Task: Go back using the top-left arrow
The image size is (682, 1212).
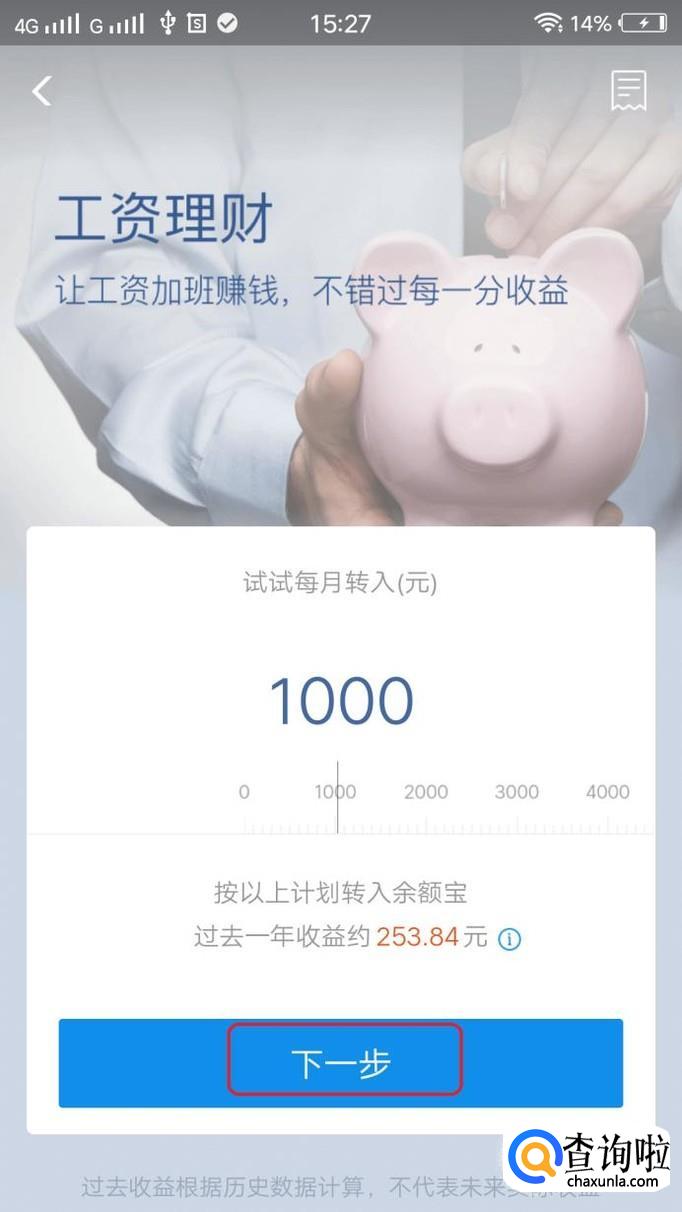Action: (x=41, y=91)
